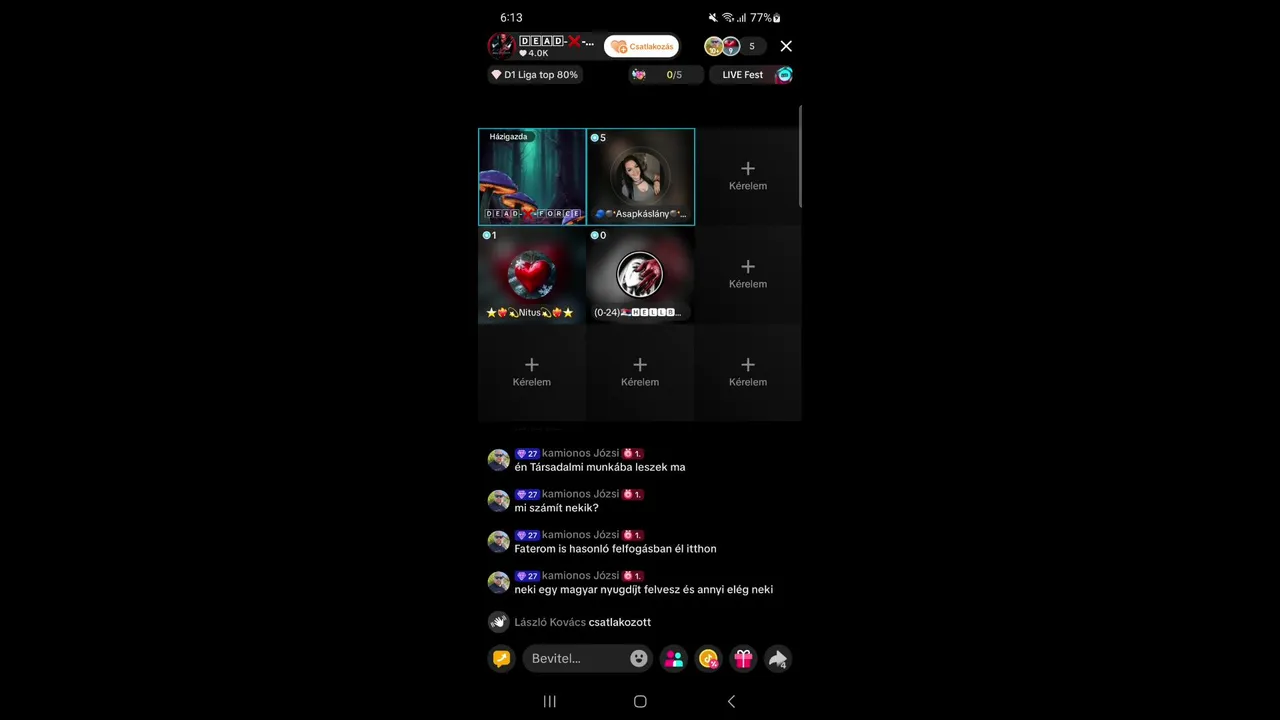Open the yellow quick-message icon
The height and width of the screenshot is (720, 1280).
click(x=501, y=658)
